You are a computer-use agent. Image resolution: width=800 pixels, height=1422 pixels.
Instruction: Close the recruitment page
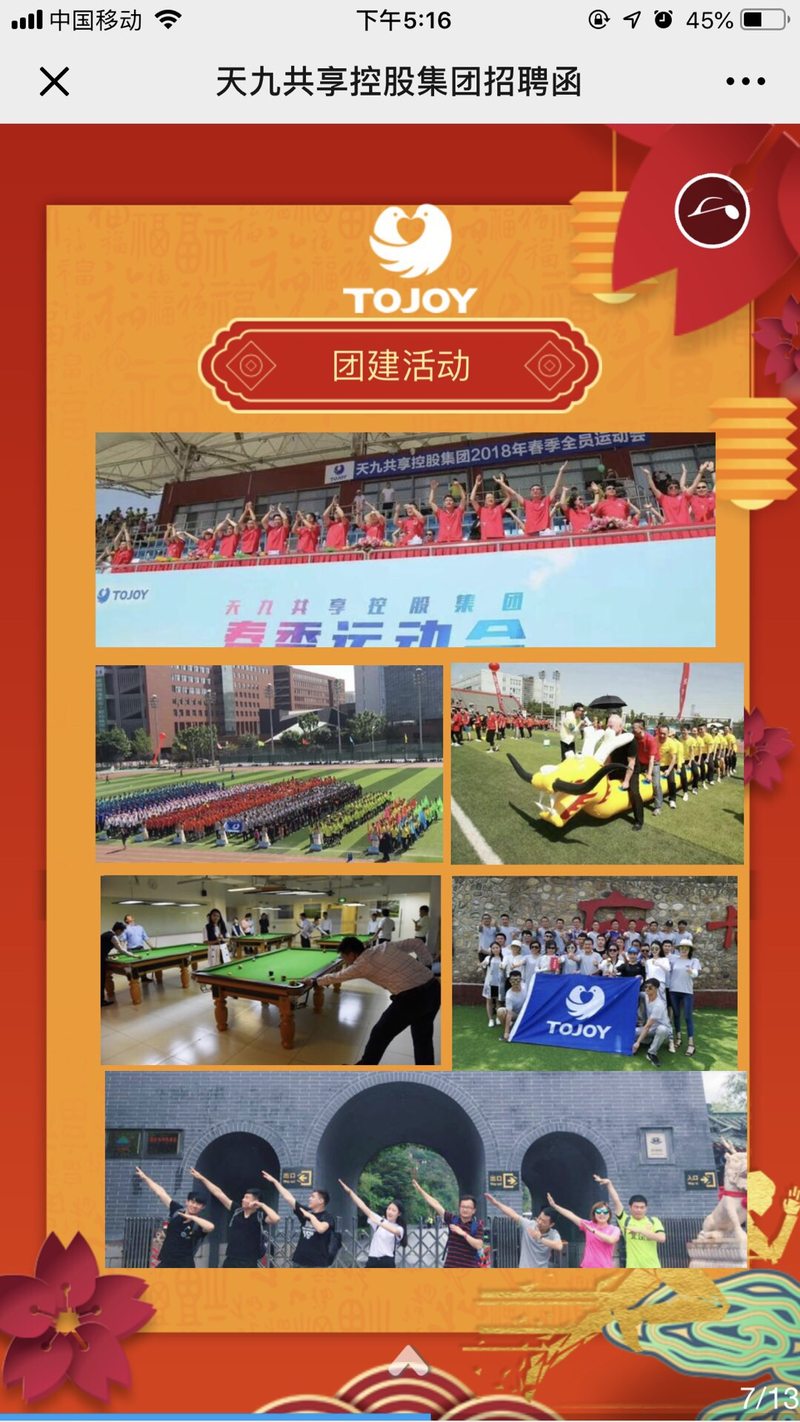[54, 81]
